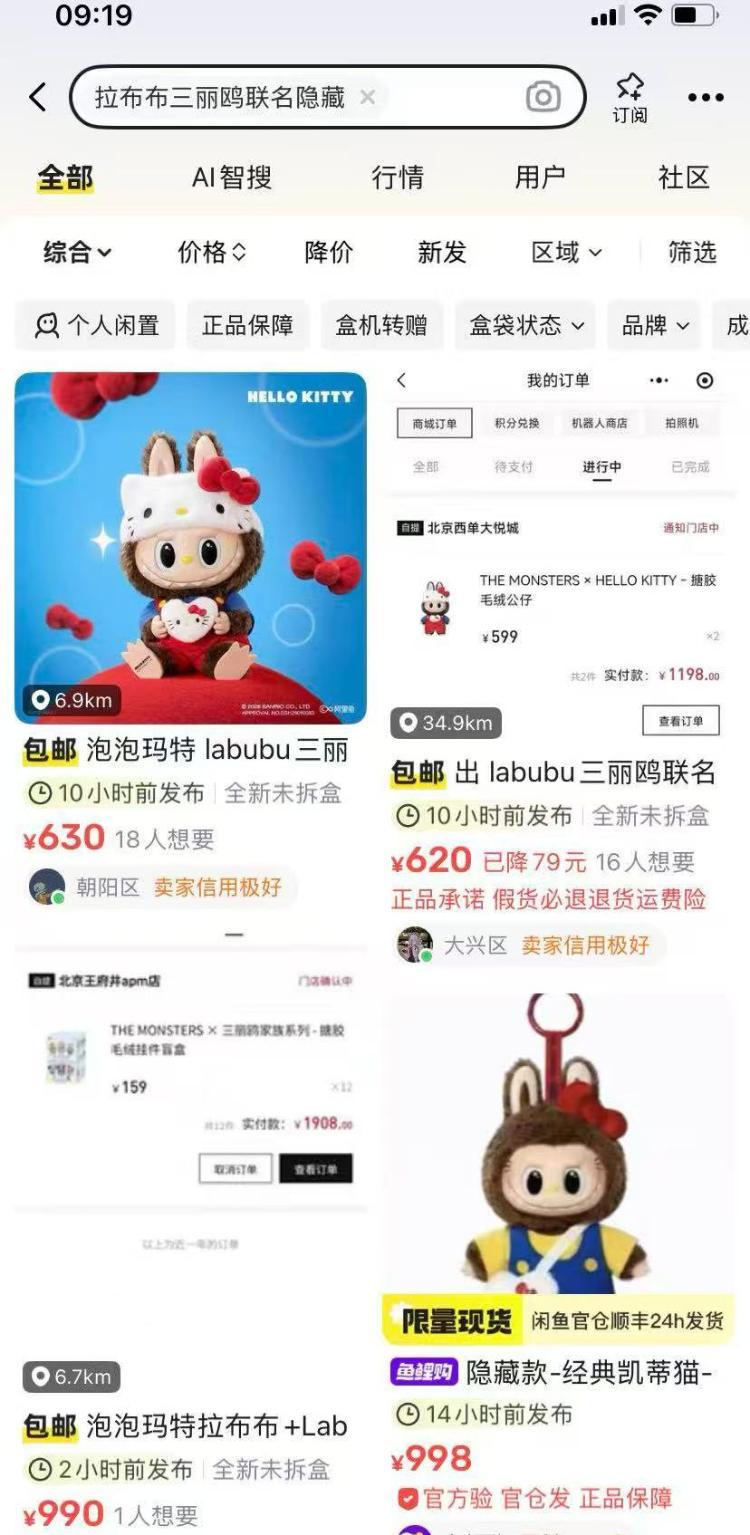Open the camera image search
This screenshot has height=1535, width=750.
click(x=543, y=97)
